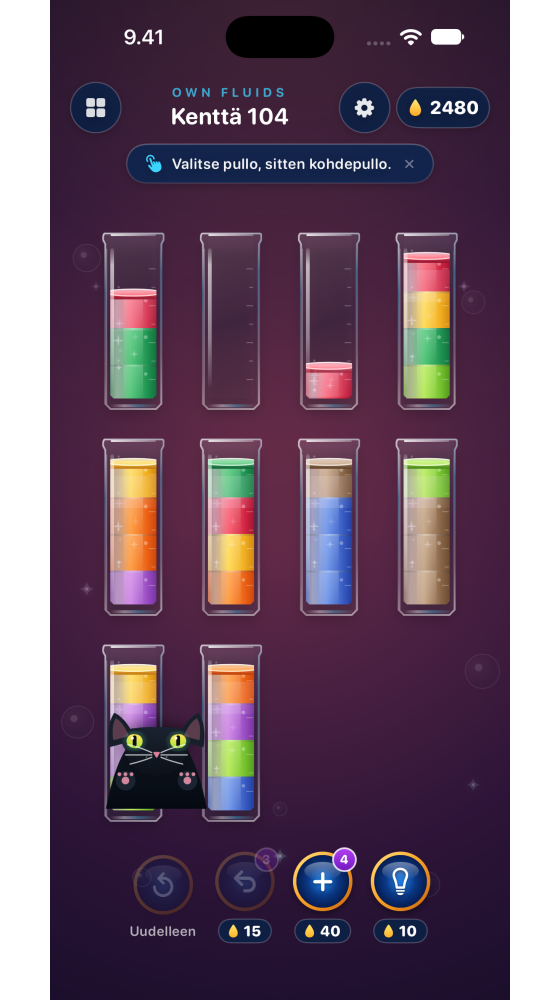Open the level grid menu

[x=96, y=108]
